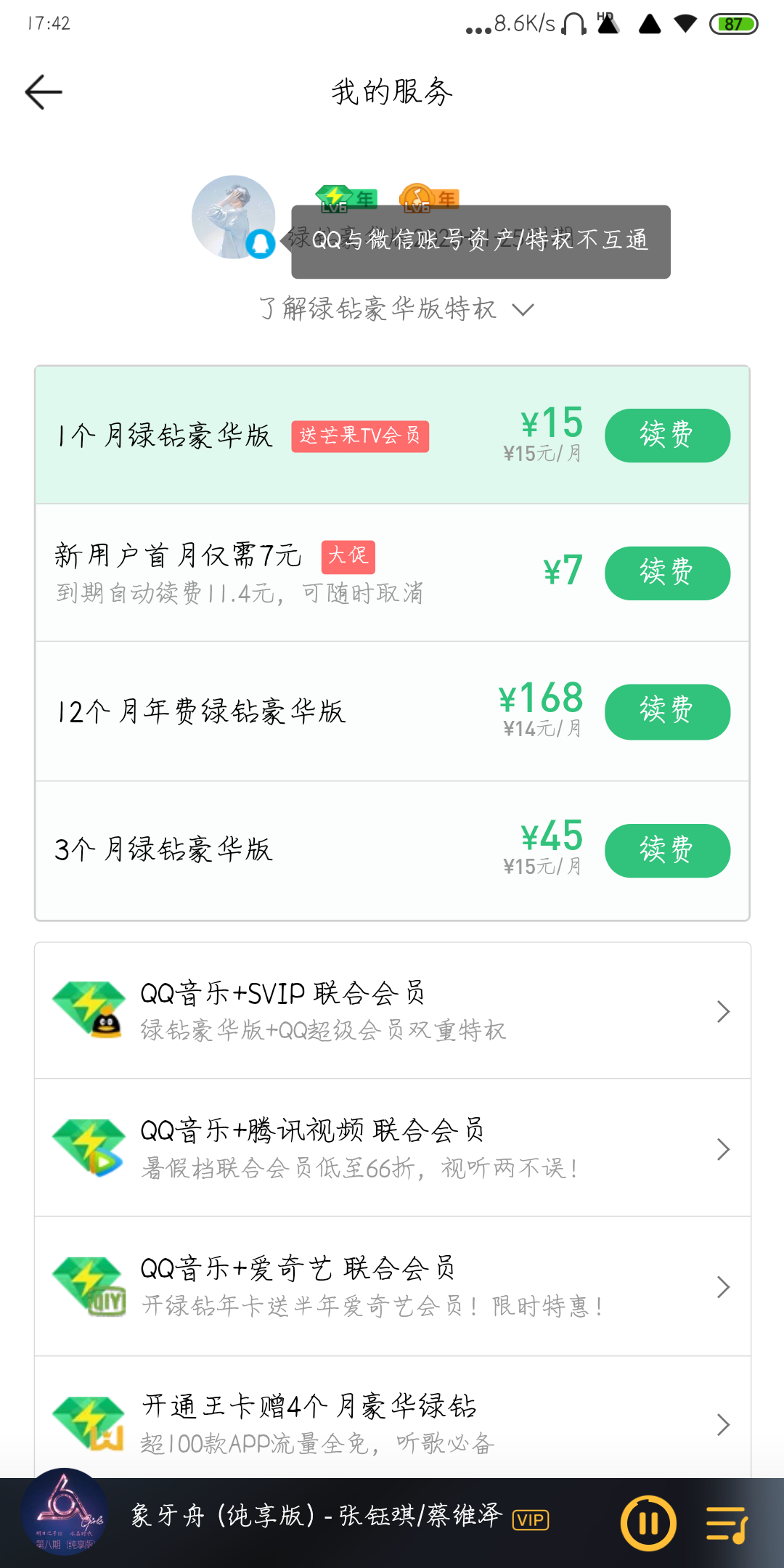Click the QQ penguin badge on the avatar
784x1568 pixels.
[261, 244]
